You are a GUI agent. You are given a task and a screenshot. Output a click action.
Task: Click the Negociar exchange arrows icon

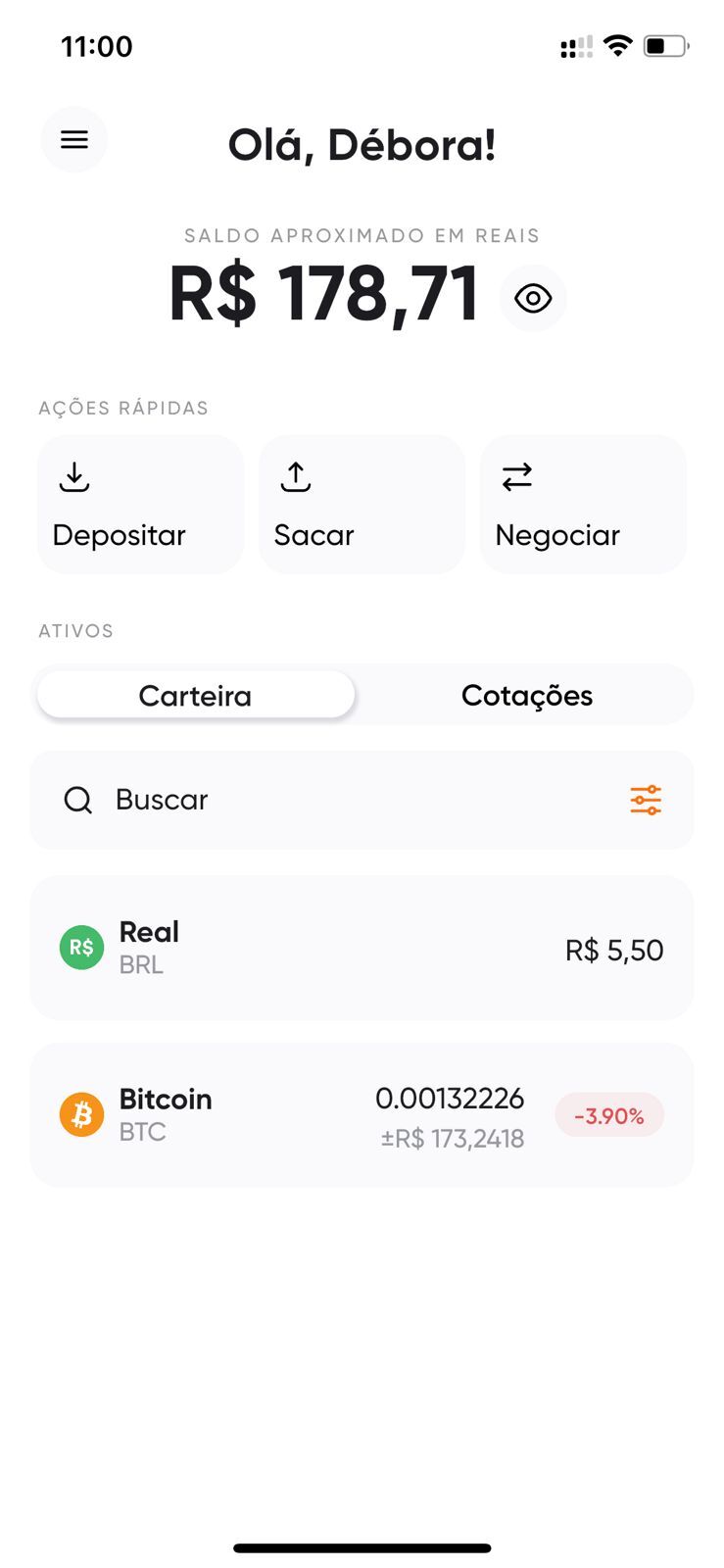(516, 477)
